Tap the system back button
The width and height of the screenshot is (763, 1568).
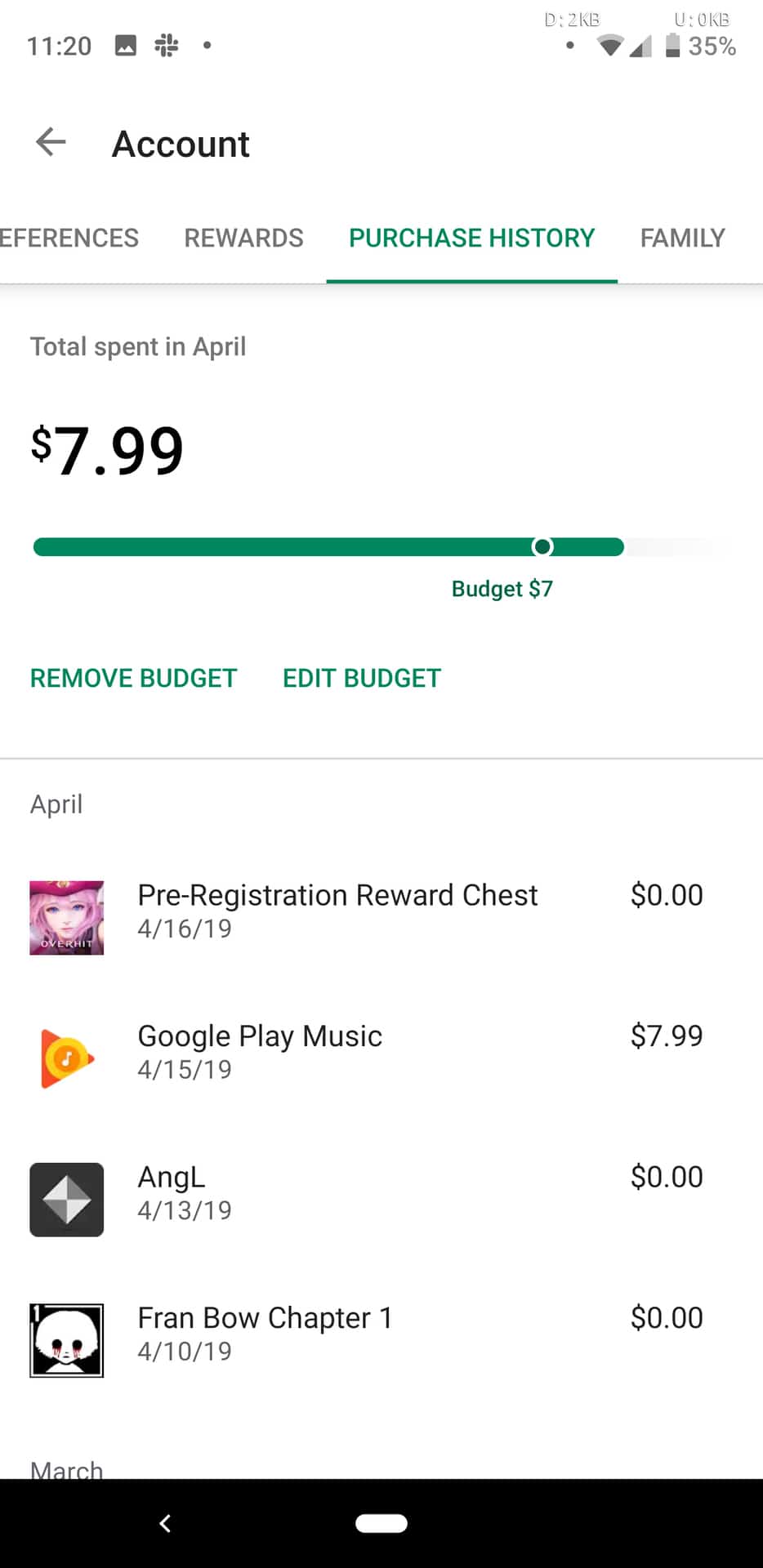point(165,1523)
